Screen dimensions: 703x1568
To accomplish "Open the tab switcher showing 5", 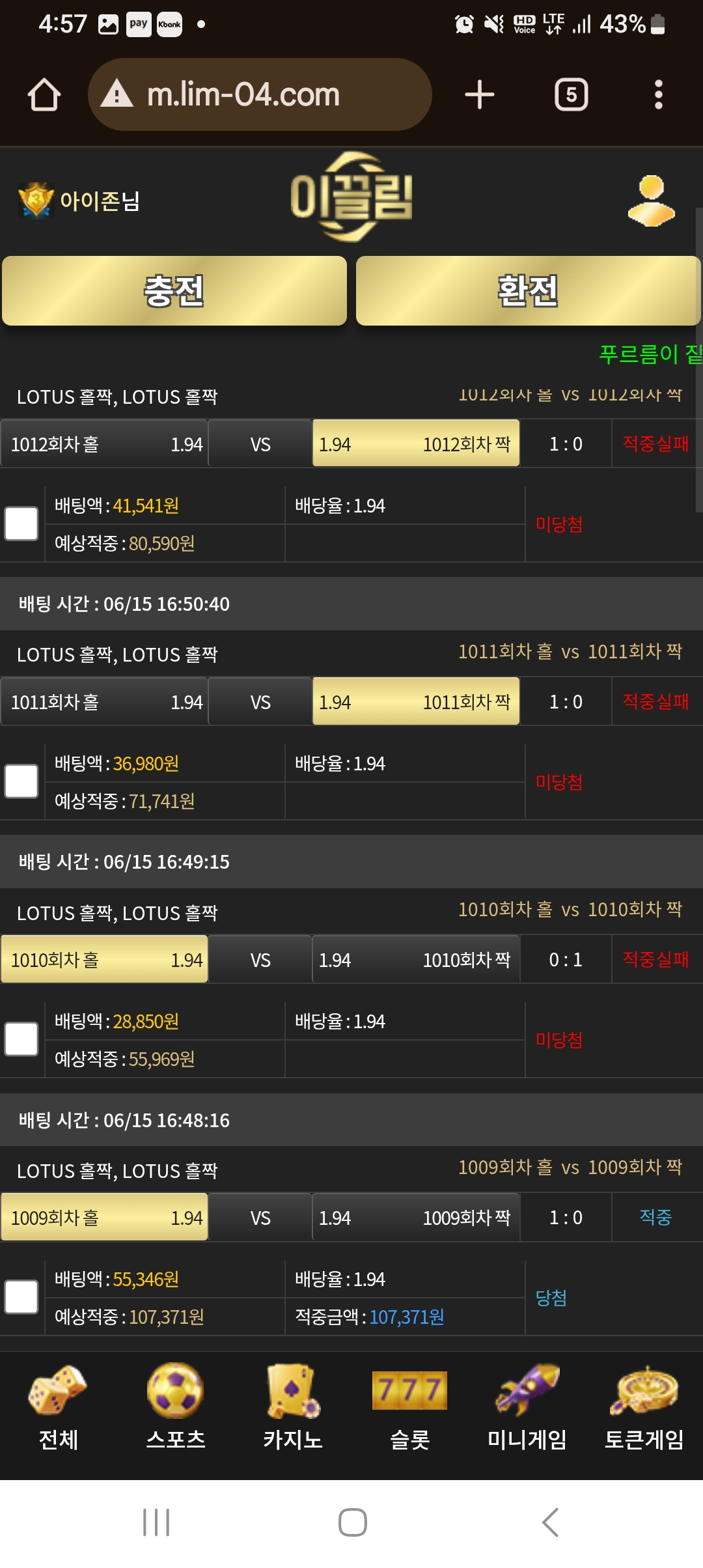I will pos(572,95).
